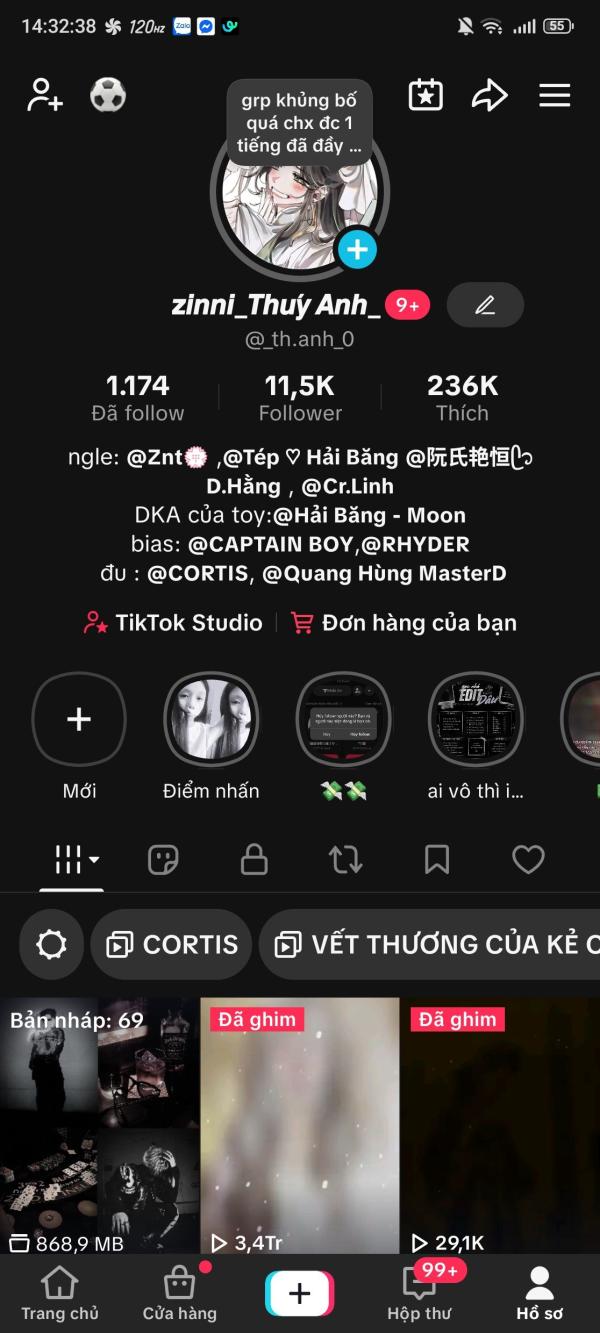Play the pinned video with 3,4Tr views

click(300, 1126)
